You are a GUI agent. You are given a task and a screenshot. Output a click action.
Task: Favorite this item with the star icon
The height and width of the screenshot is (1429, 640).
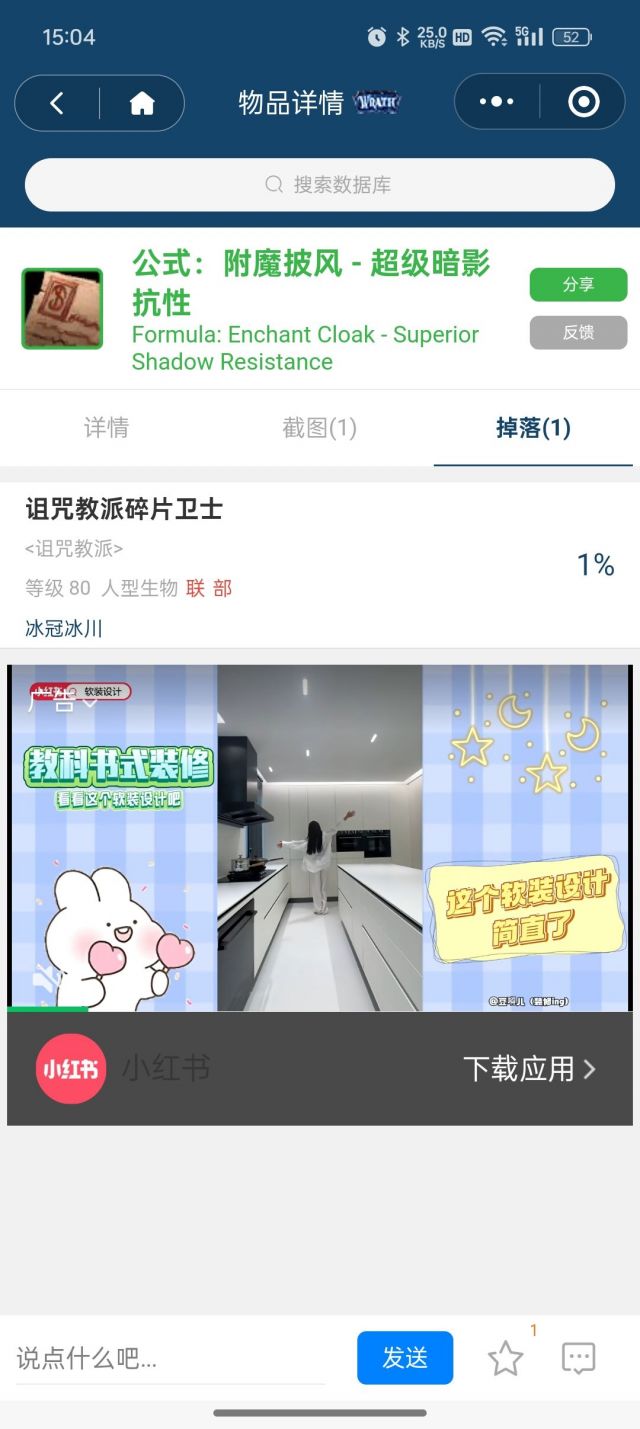505,1358
